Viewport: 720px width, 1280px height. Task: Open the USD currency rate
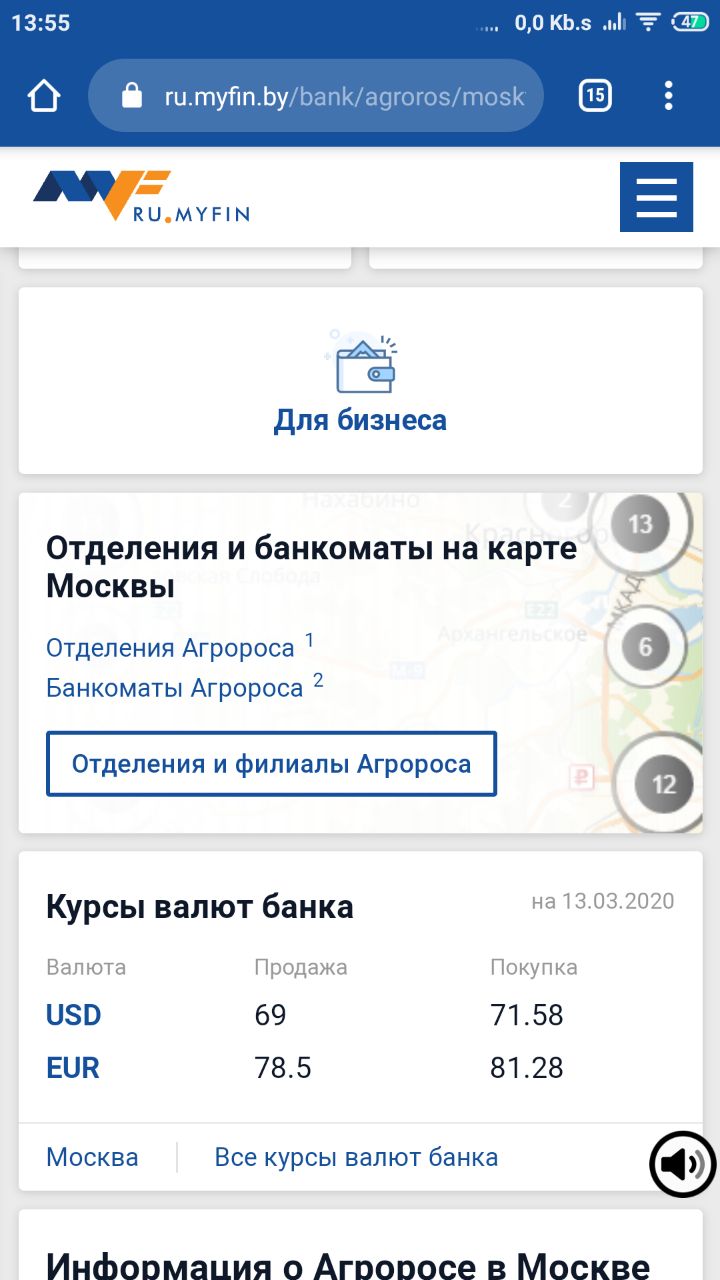[x=74, y=1016]
